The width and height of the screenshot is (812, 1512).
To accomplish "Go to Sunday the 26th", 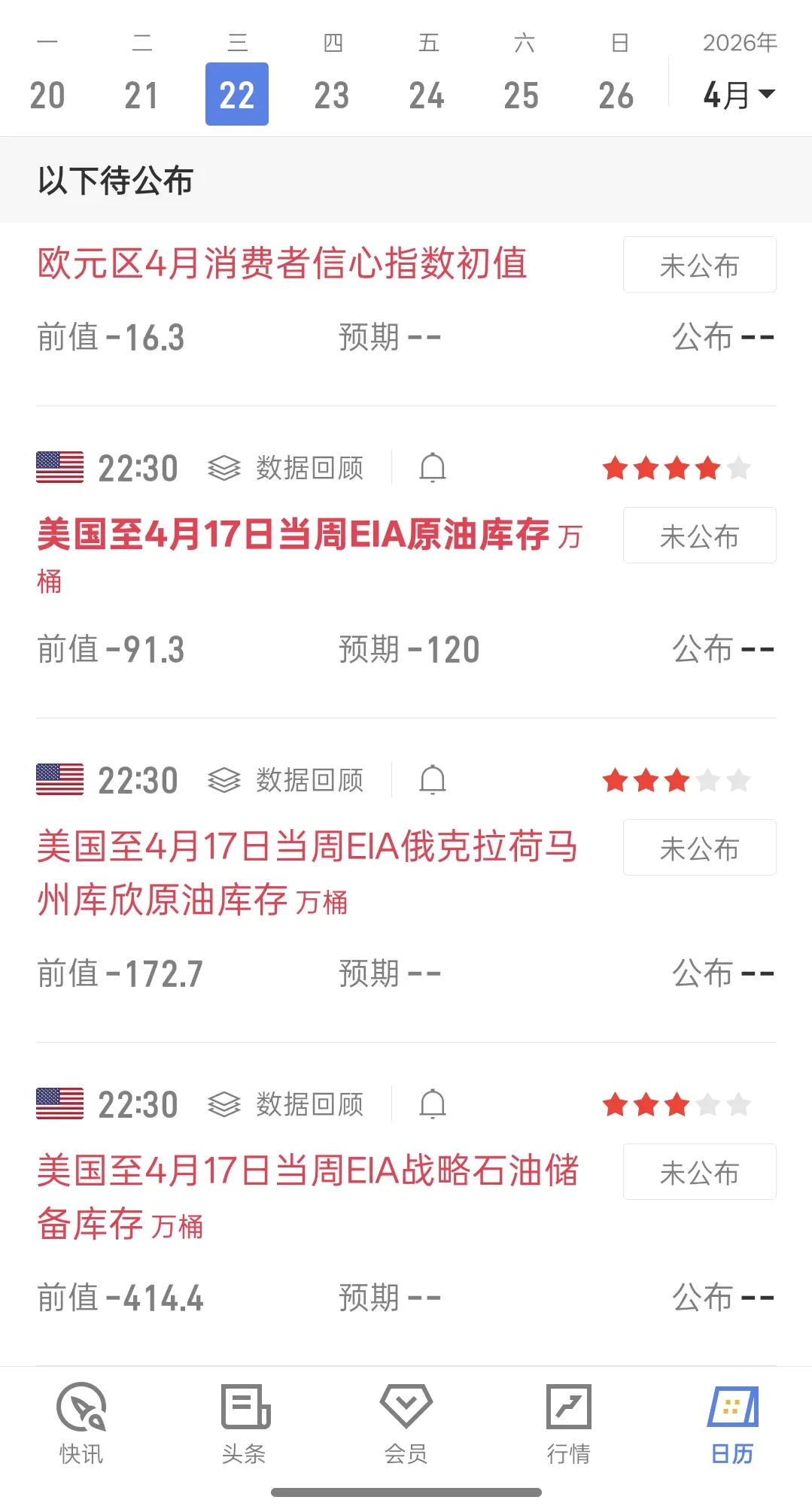I will 616,94.
